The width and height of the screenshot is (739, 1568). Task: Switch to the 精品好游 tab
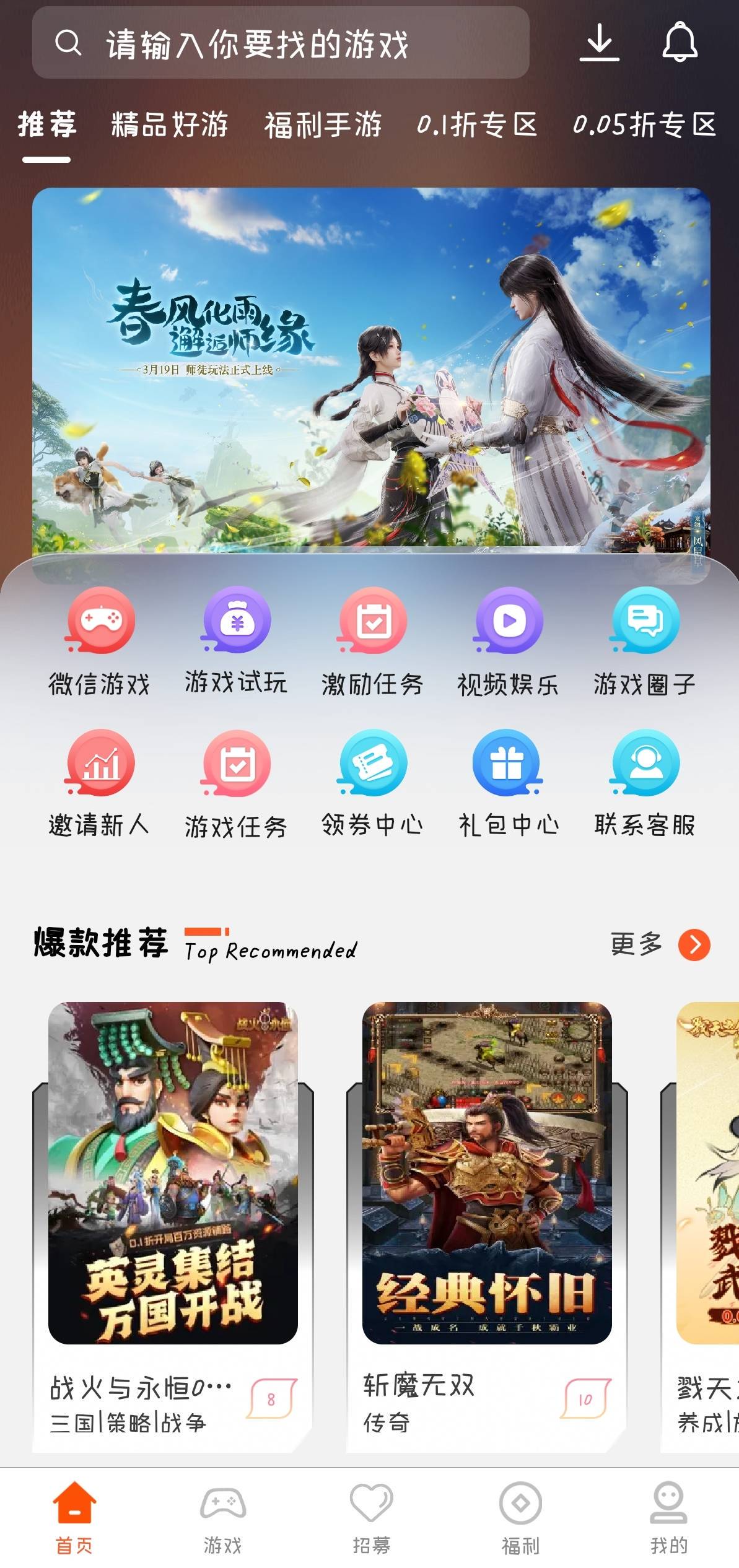[x=170, y=124]
